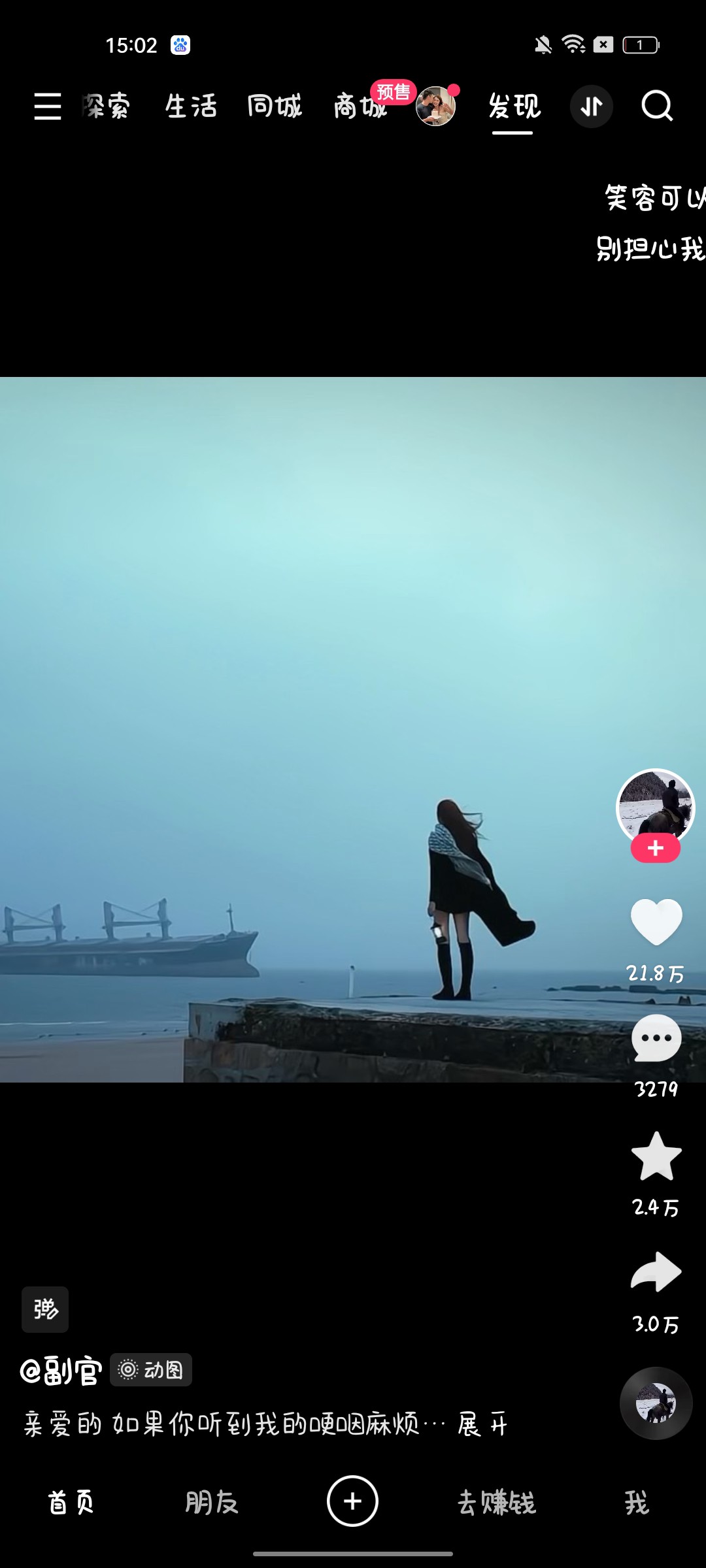This screenshot has height=1568, width=706.
Task: Open the avatar with red dot in top bar
Action: tap(436, 106)
